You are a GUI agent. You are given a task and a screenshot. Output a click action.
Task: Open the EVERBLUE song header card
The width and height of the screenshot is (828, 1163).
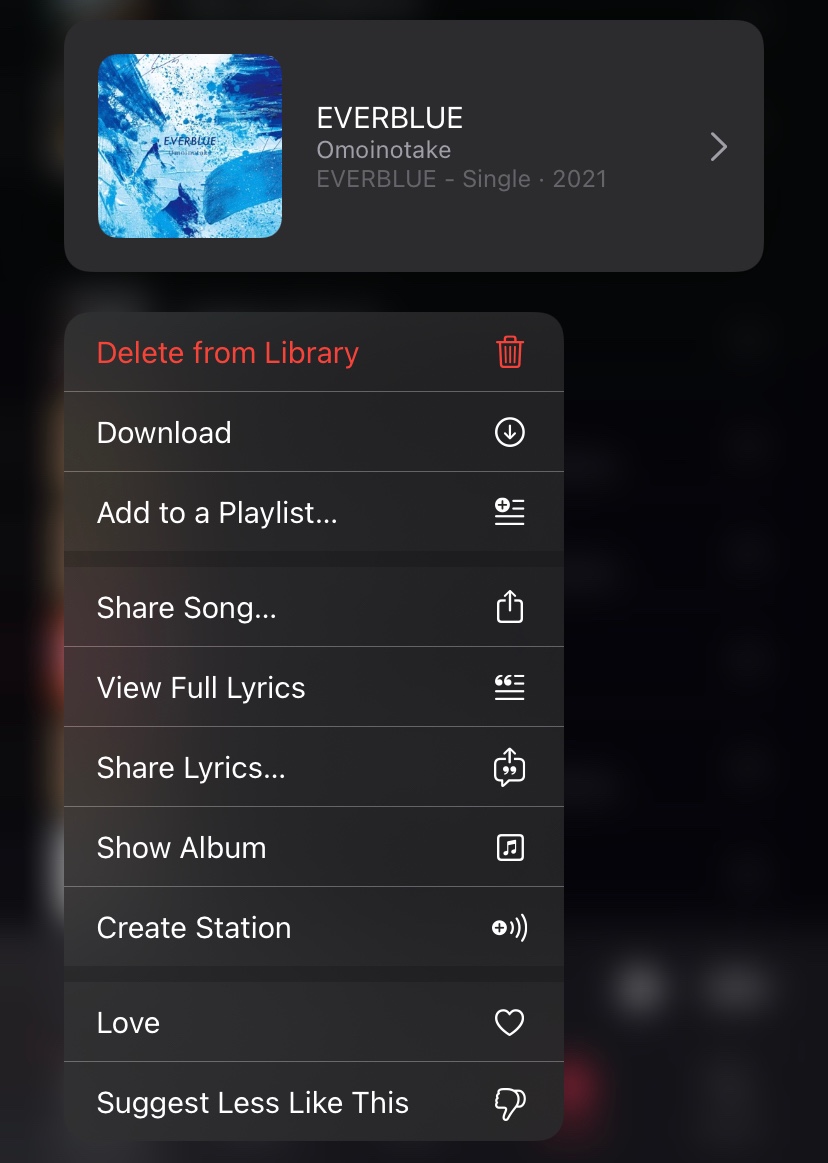413,146
